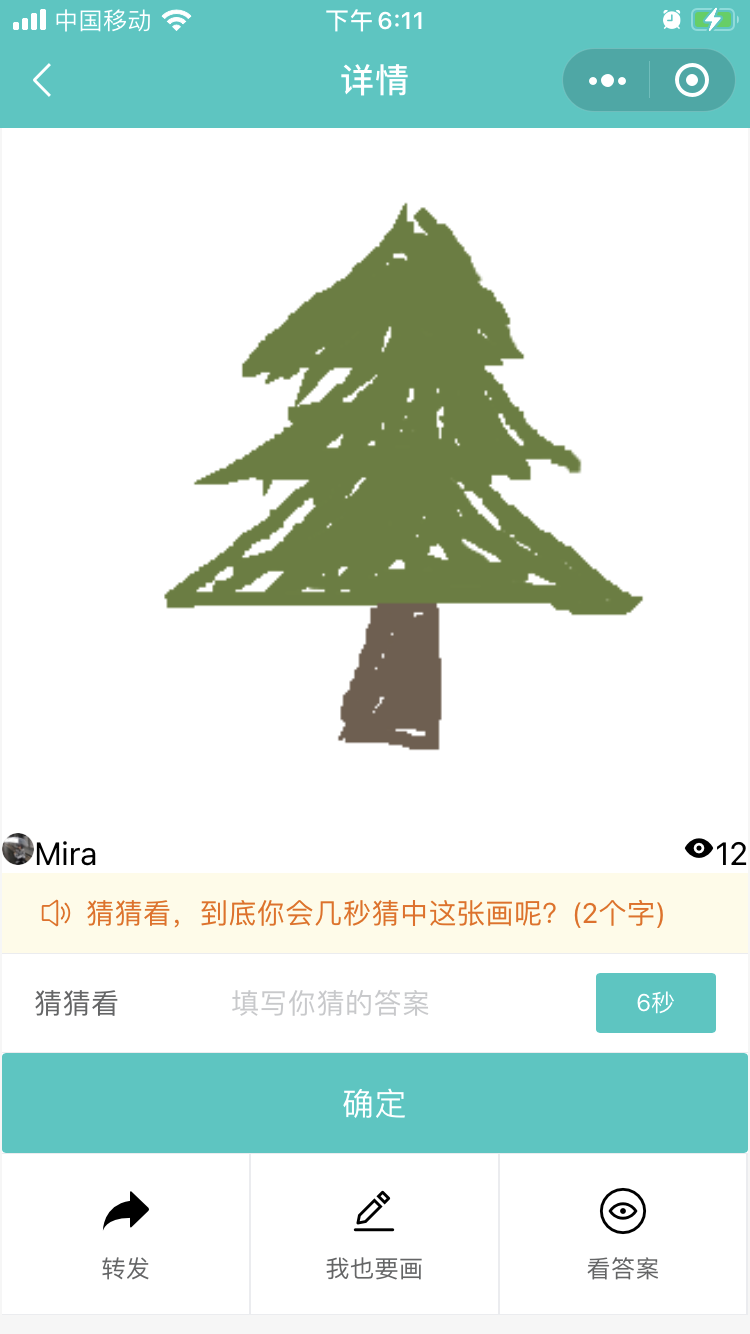Start your own drawing with 我也要画
Viewport: 750px width, 1334px height.
[374, 1235]
